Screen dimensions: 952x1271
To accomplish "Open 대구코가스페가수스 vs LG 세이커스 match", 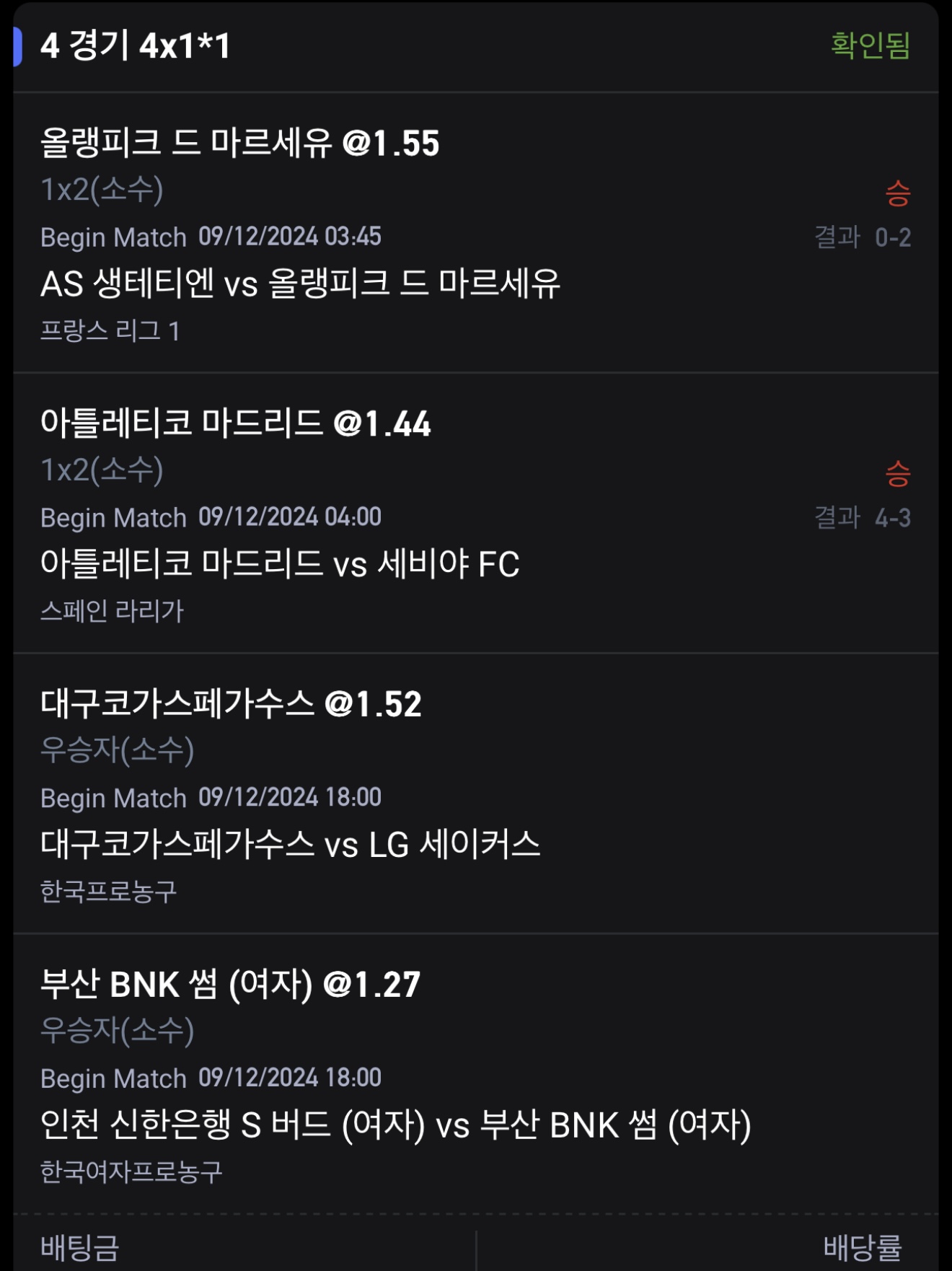I will tap(290, 845).
